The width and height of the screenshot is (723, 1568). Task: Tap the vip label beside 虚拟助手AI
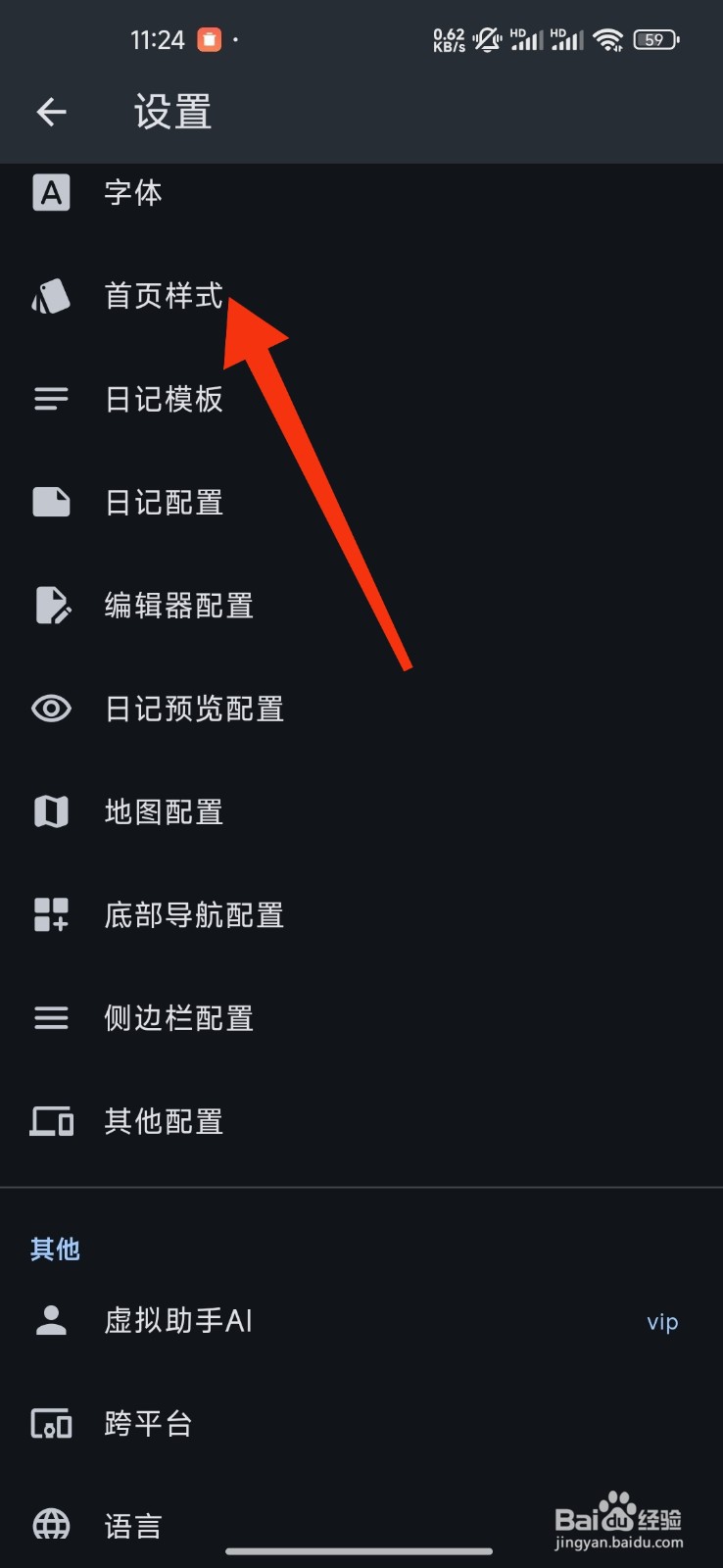click(662, 1321)
